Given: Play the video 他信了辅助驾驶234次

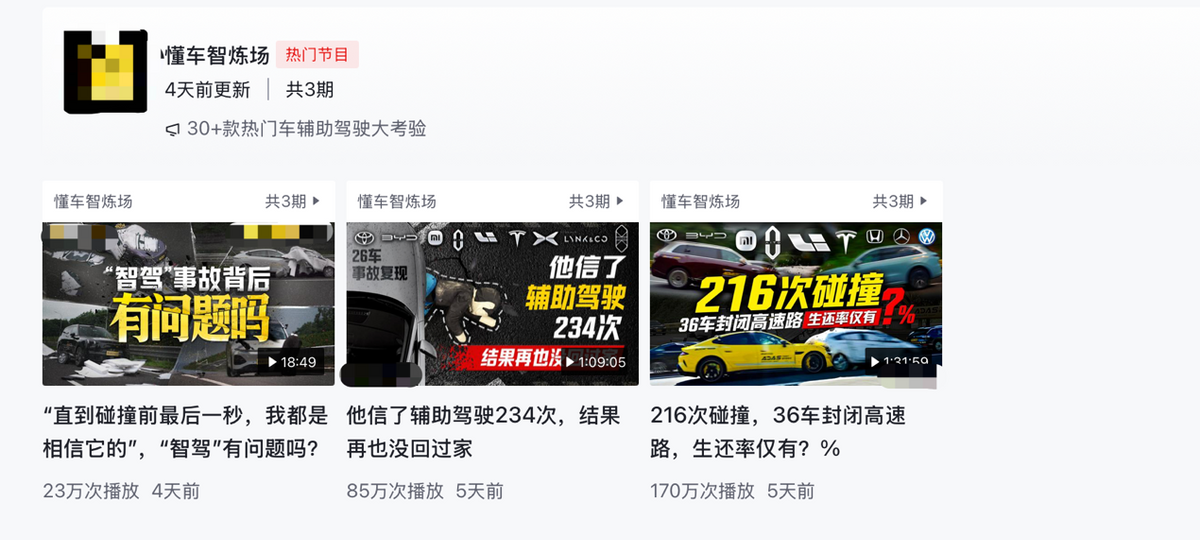Looking at the screenshot, I should click(x=492, y=304).
